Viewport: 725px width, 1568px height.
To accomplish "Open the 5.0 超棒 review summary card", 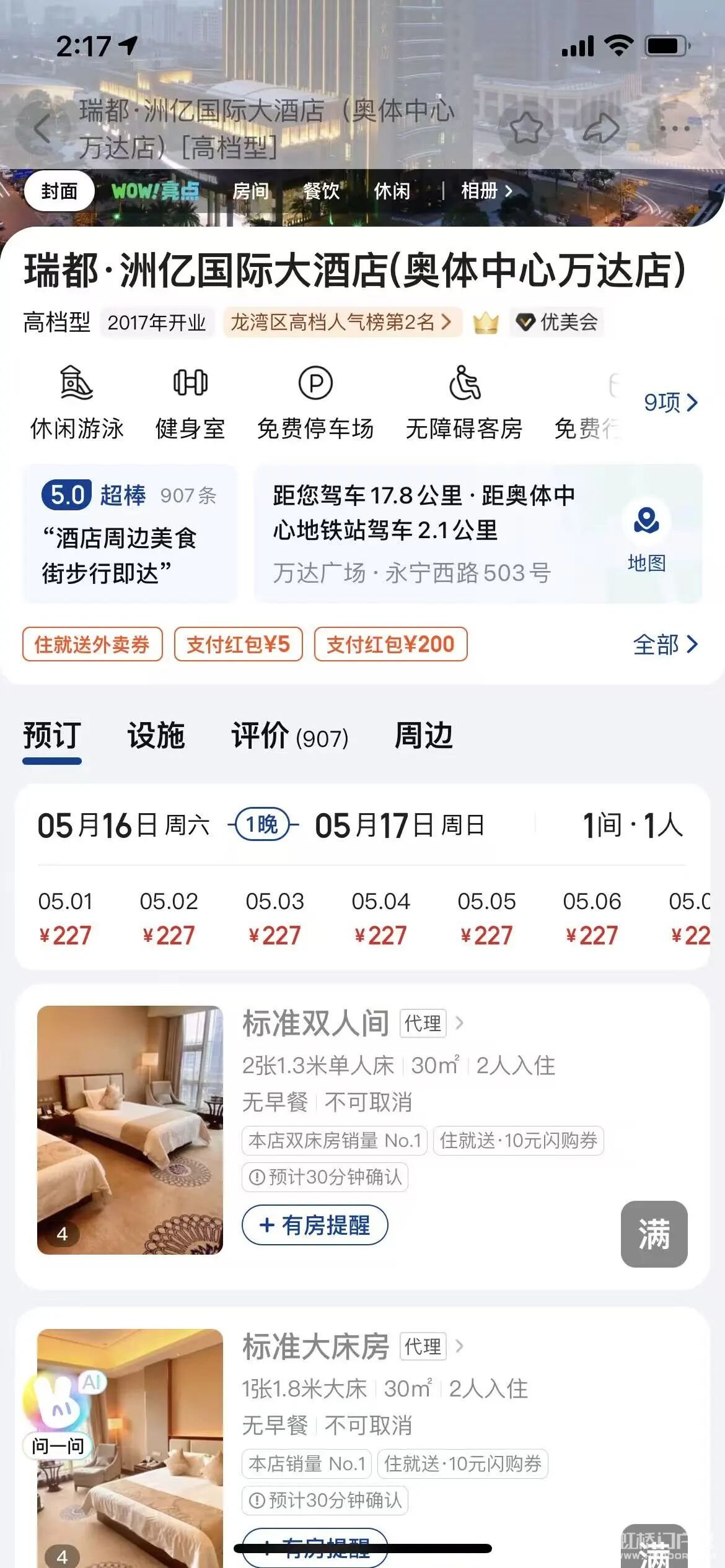I will [130, 534].
